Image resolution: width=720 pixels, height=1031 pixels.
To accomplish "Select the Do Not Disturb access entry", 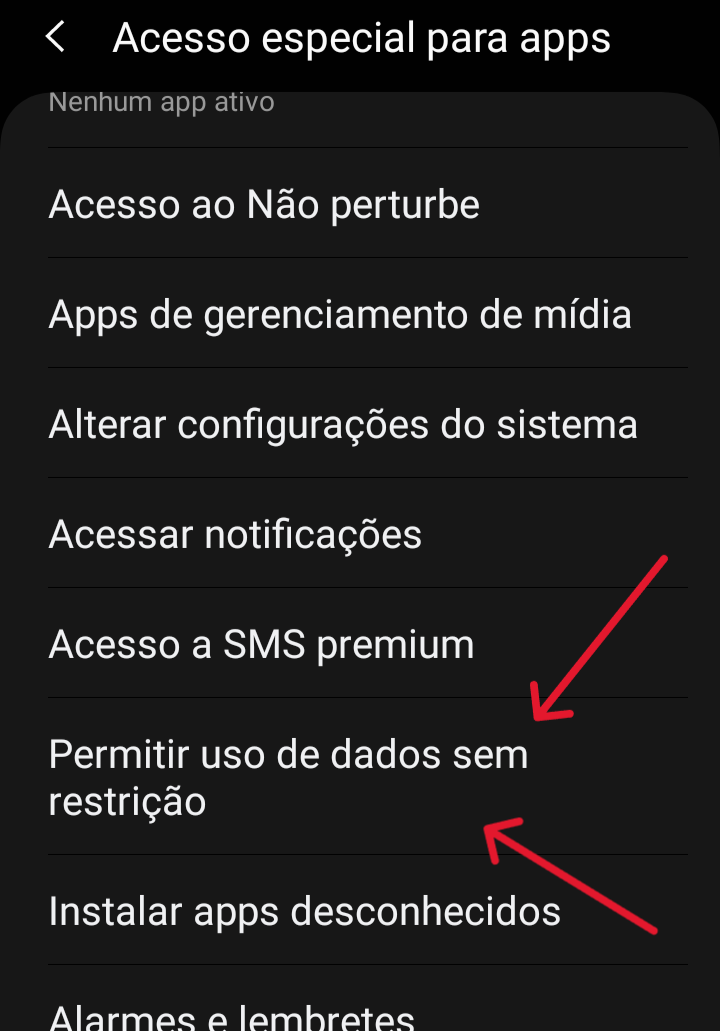I will (x=263, y=205).
